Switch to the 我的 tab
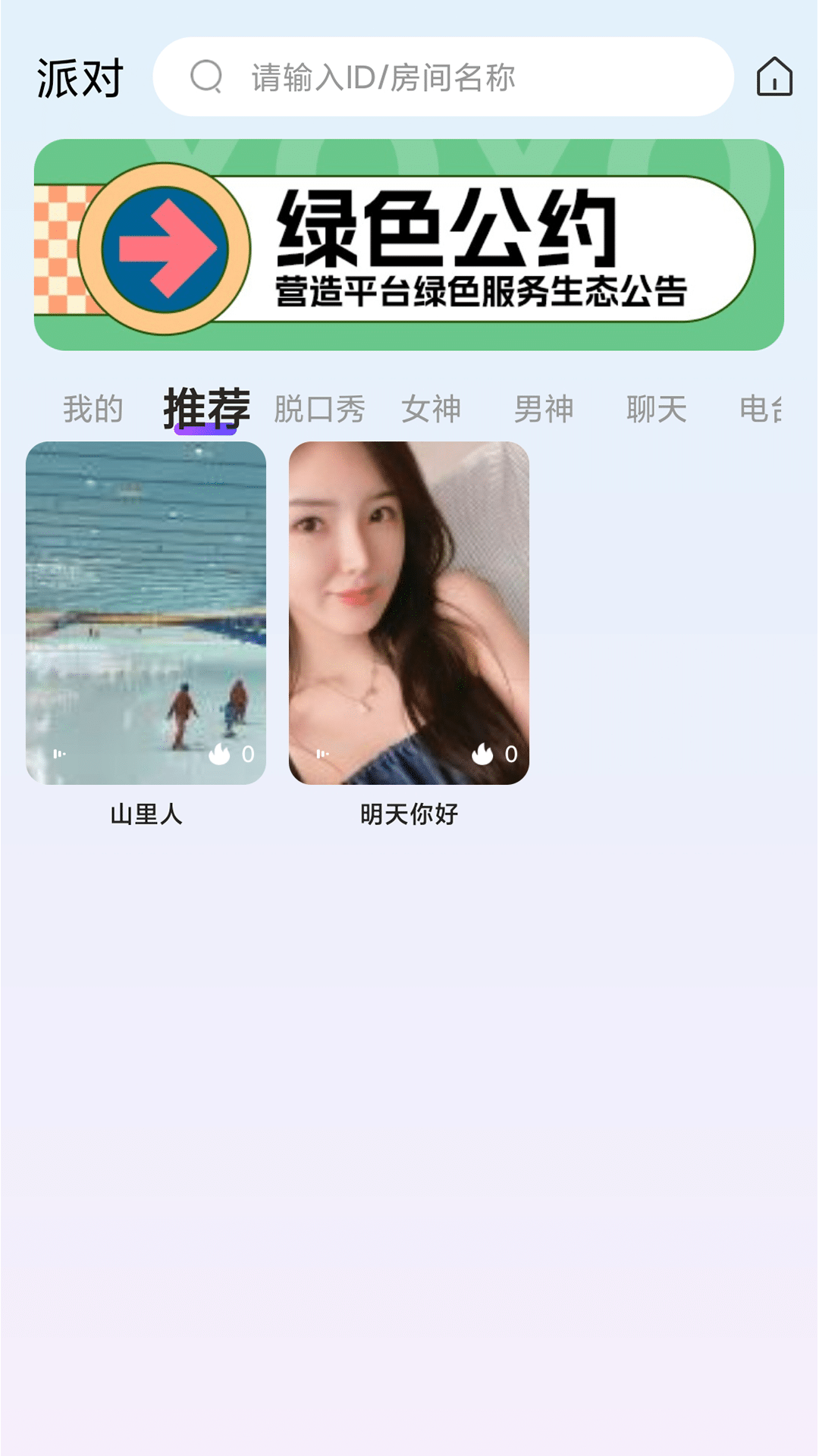The width and height of the screenshot is (819, 1456). pos(93,409)
